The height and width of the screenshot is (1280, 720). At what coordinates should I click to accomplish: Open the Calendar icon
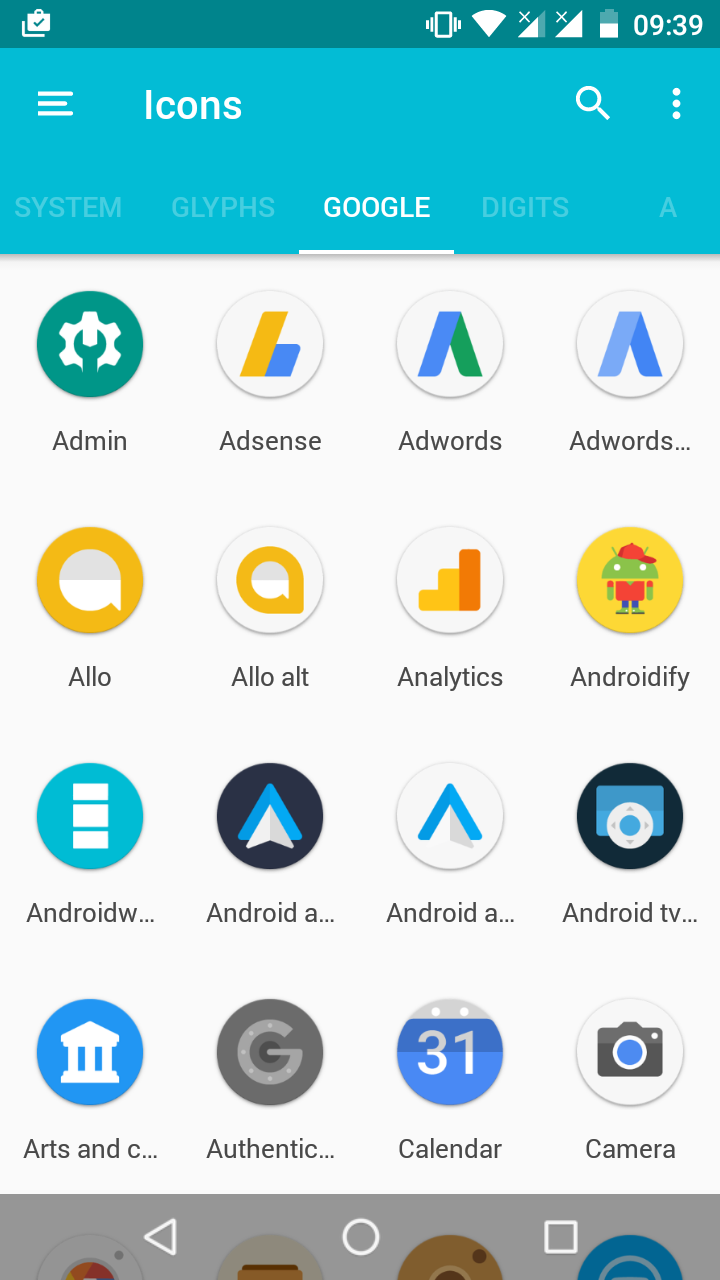450,1053
